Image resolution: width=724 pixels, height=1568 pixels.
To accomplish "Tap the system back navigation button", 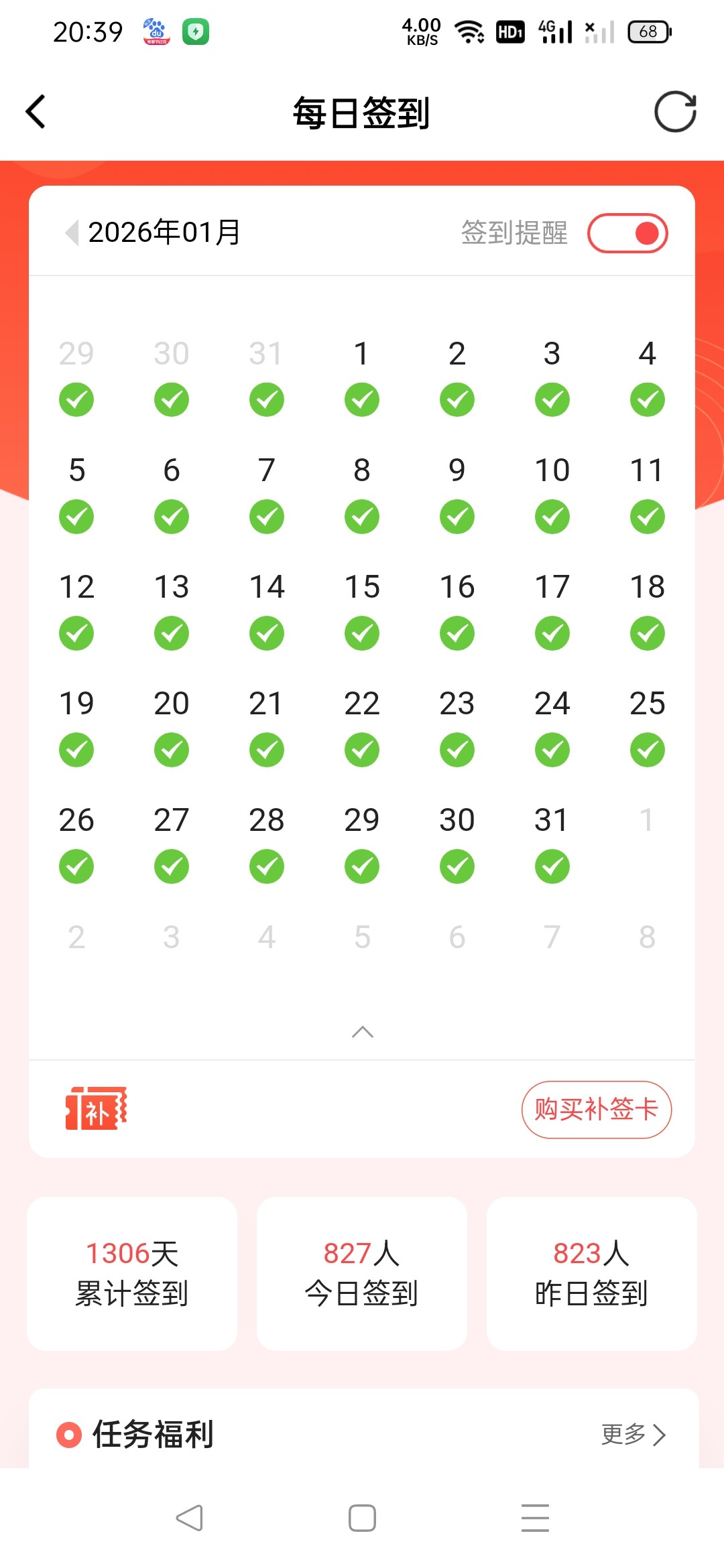I will [x=189, y=1518].
